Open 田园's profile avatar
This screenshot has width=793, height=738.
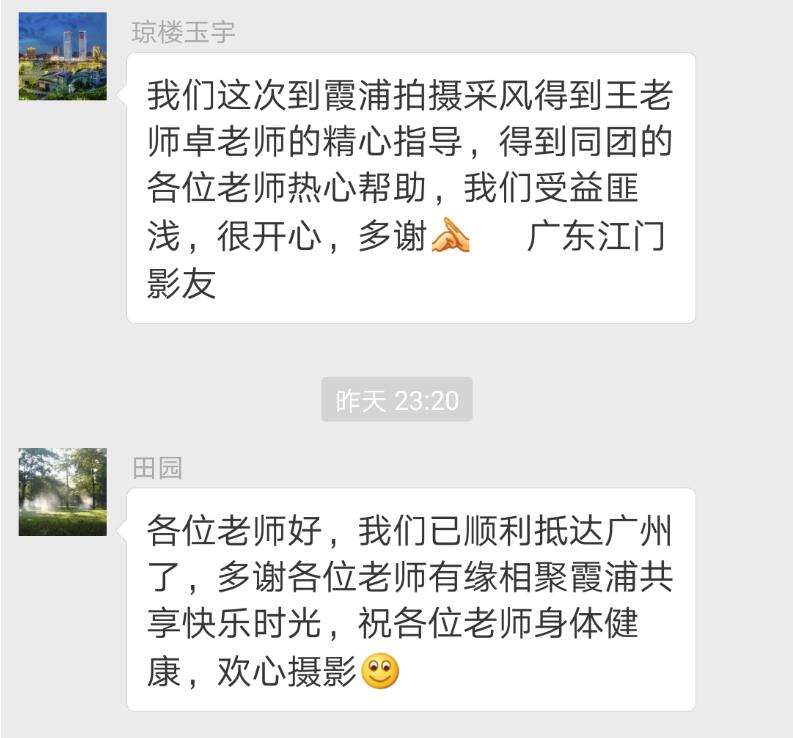[x=62, y=491]
